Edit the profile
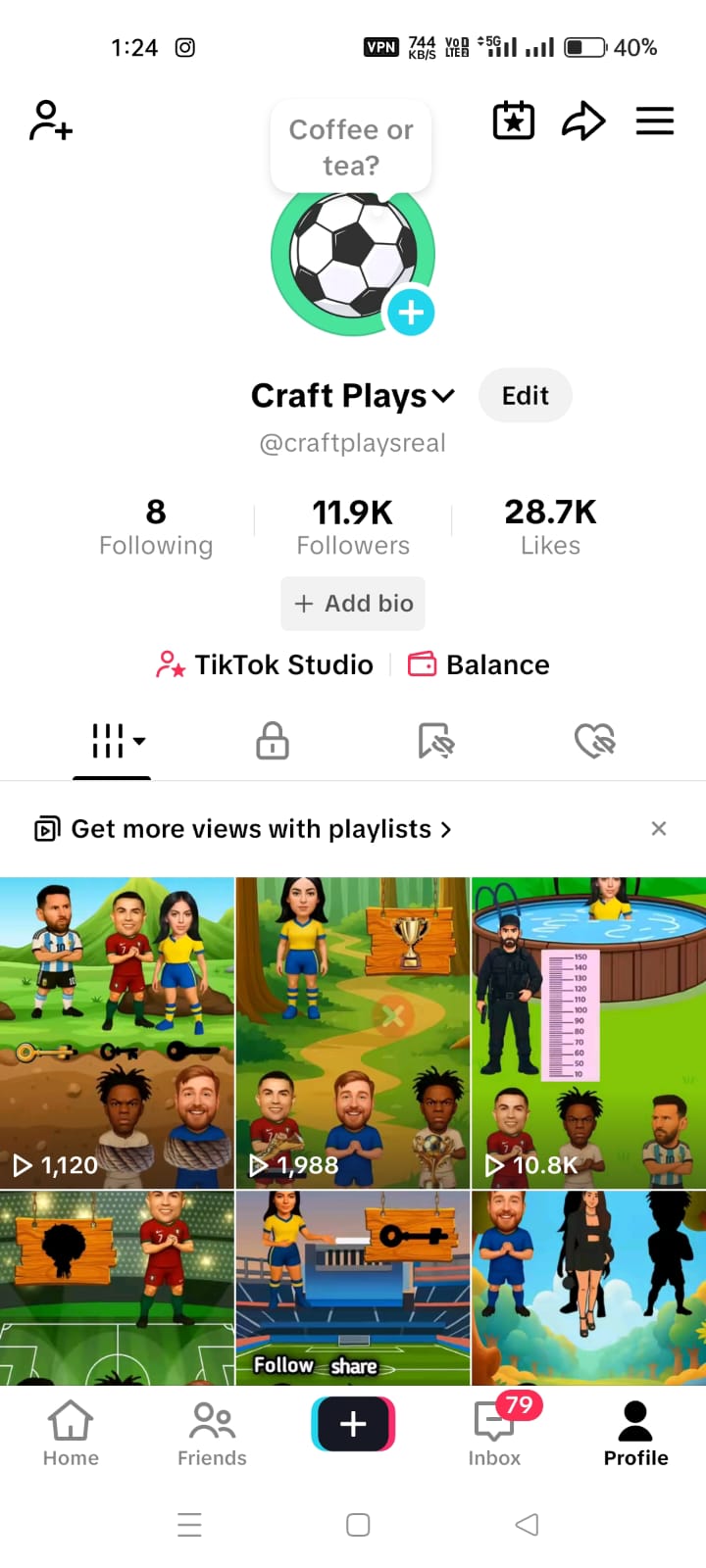The image size is (706, 1568). tap(525, 396)
